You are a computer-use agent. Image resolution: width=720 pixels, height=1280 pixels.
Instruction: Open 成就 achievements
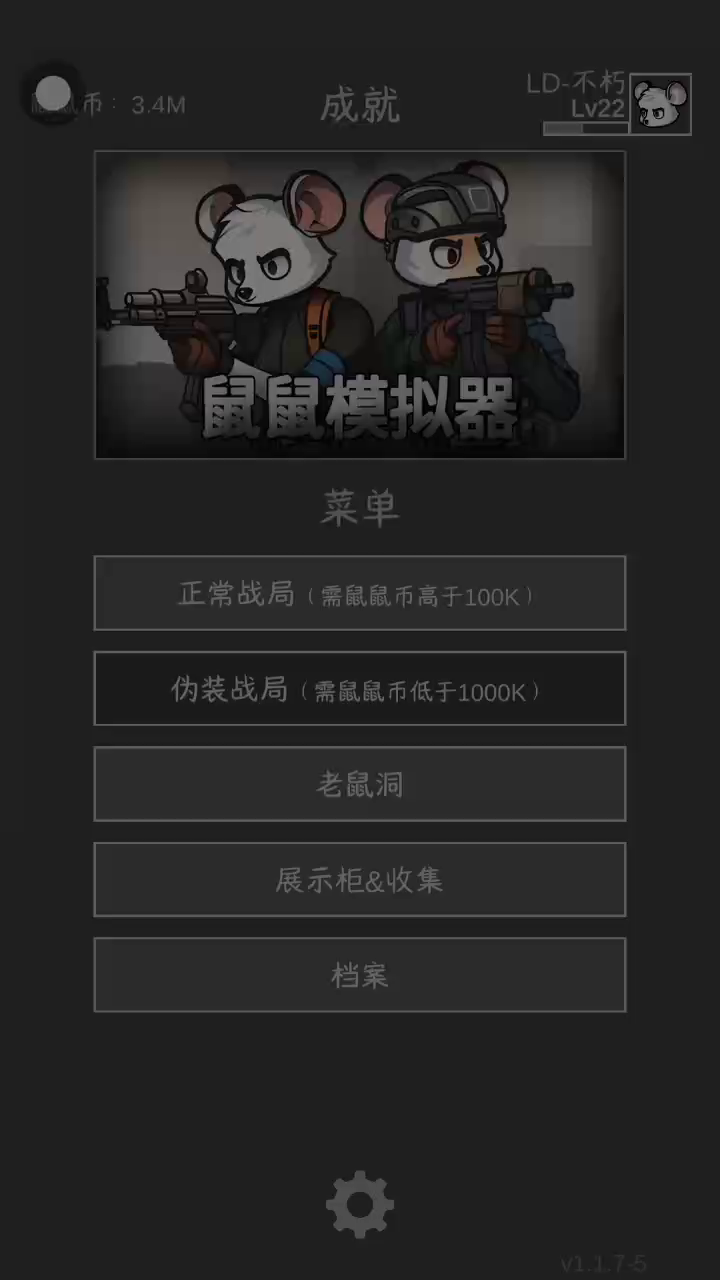click(x=360, y=105)
